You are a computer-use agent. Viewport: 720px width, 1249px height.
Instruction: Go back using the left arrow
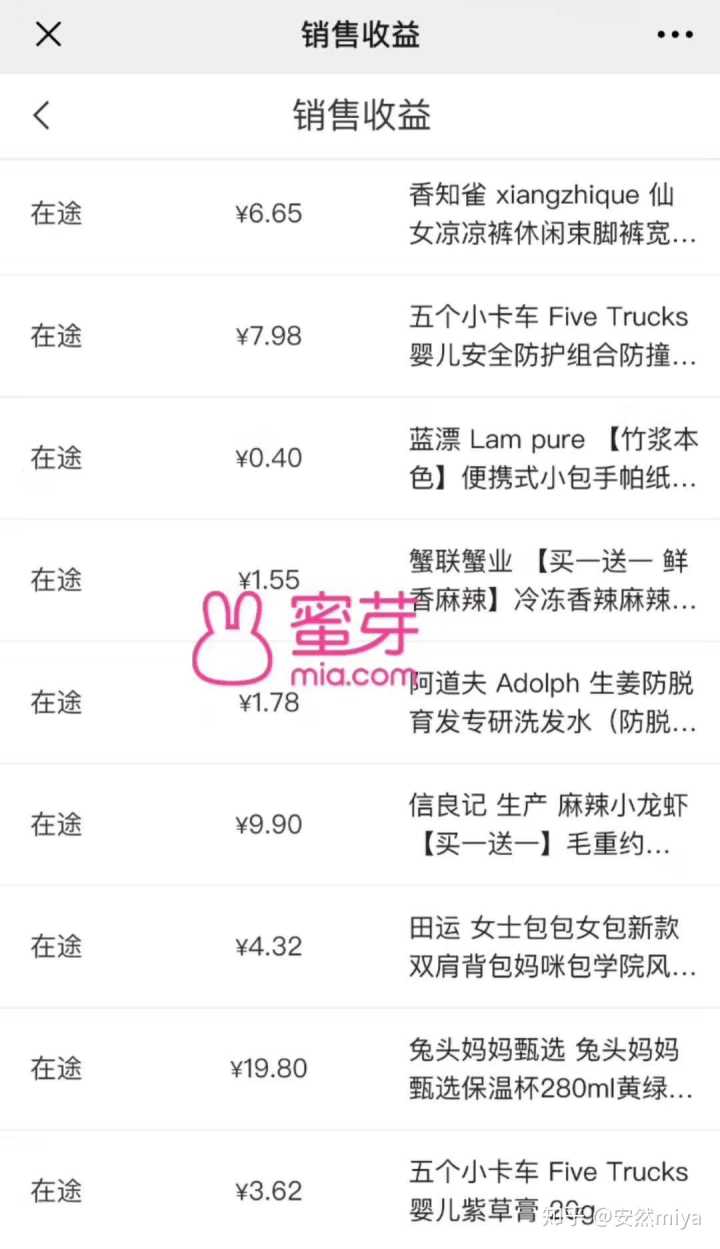[42, 115]
